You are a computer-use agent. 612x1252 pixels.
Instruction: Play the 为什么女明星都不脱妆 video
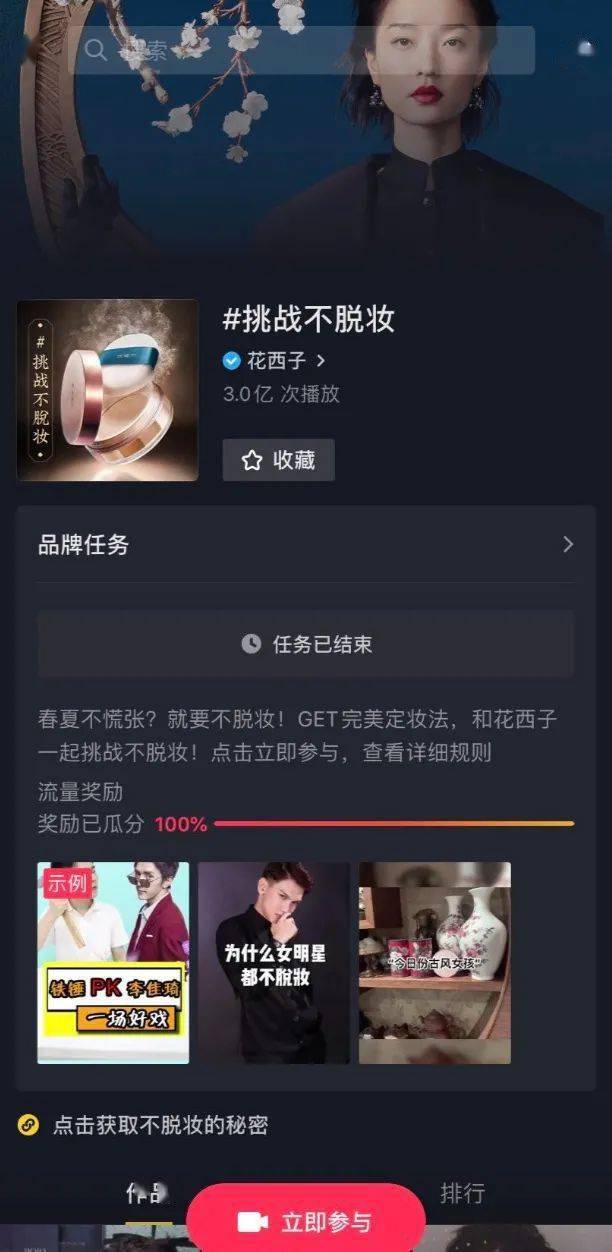[274, 962]
